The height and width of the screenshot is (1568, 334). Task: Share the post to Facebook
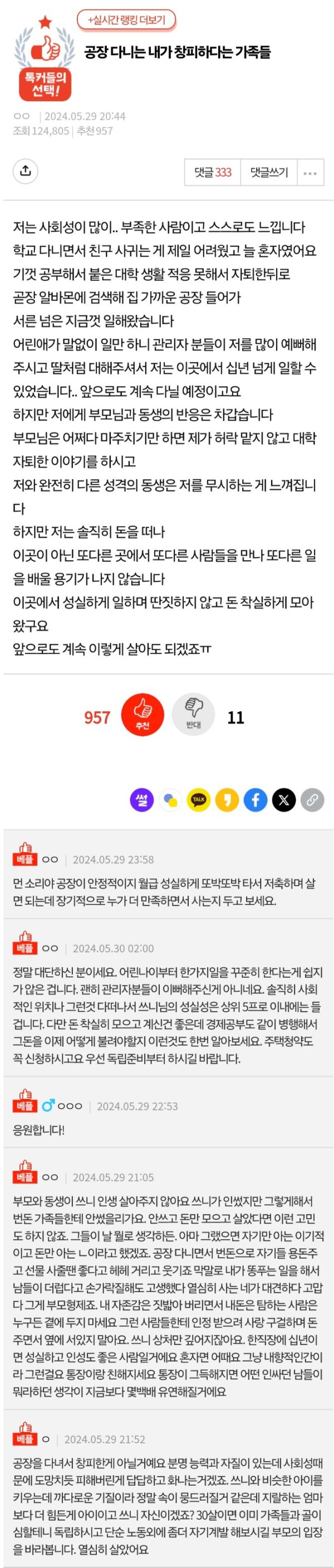coord(256,799)
